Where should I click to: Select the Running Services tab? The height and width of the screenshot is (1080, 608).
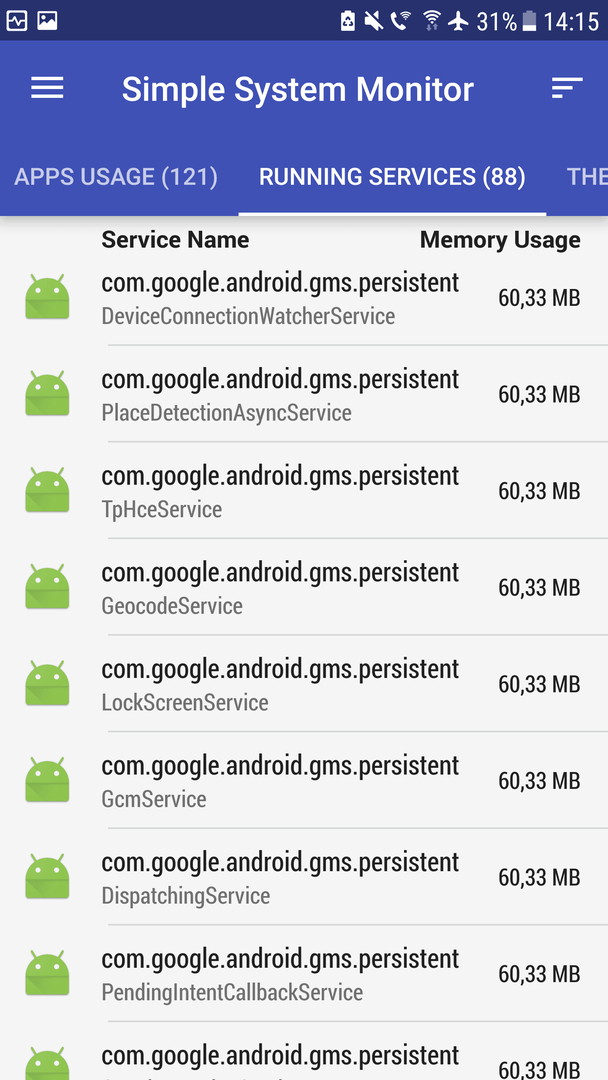point(392,177)
